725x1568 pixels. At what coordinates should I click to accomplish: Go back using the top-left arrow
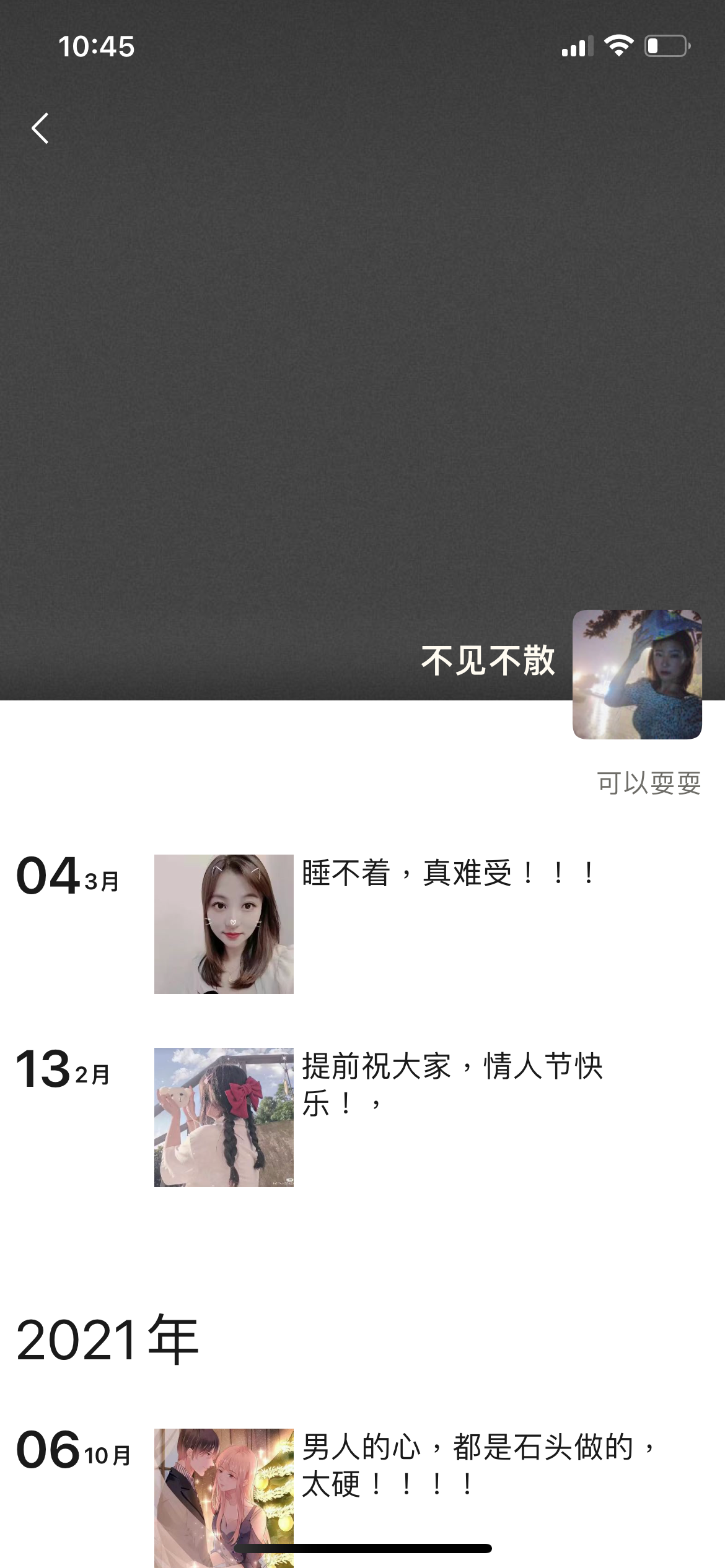(40, 129)
